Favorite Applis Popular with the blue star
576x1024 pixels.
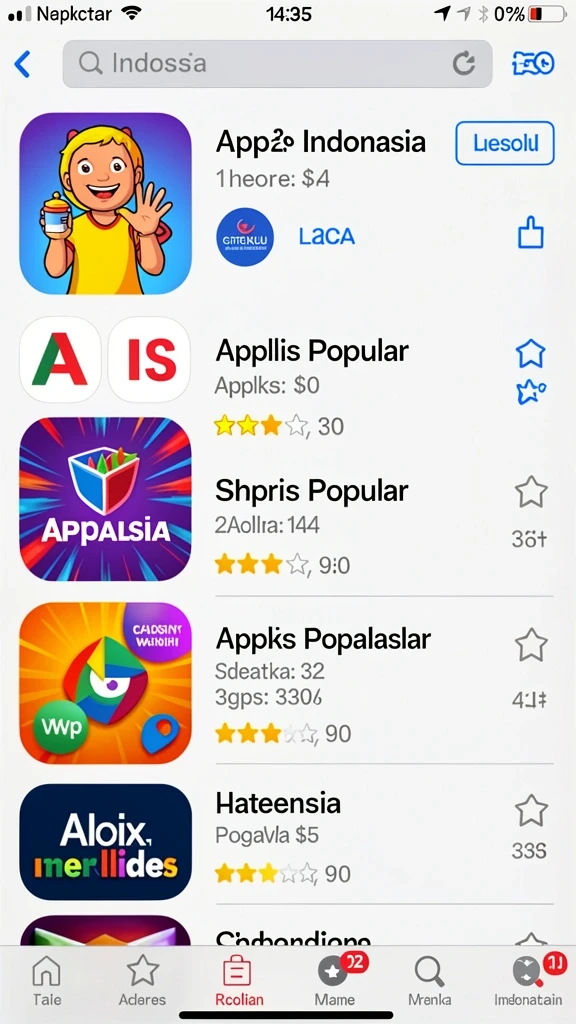[x=530, y=353]
